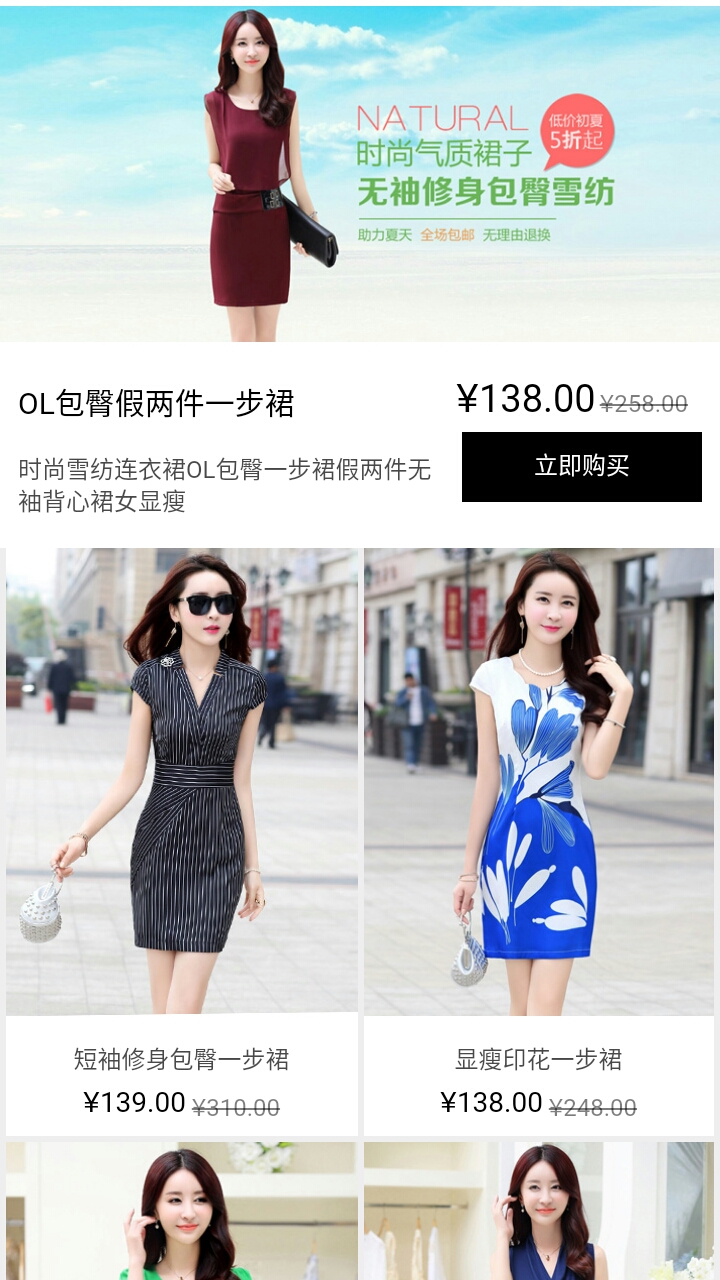Open the 短袖修身包臀一步裙 product card
The width and height of the screenshot is (720, 1280).
coord(182,840)
